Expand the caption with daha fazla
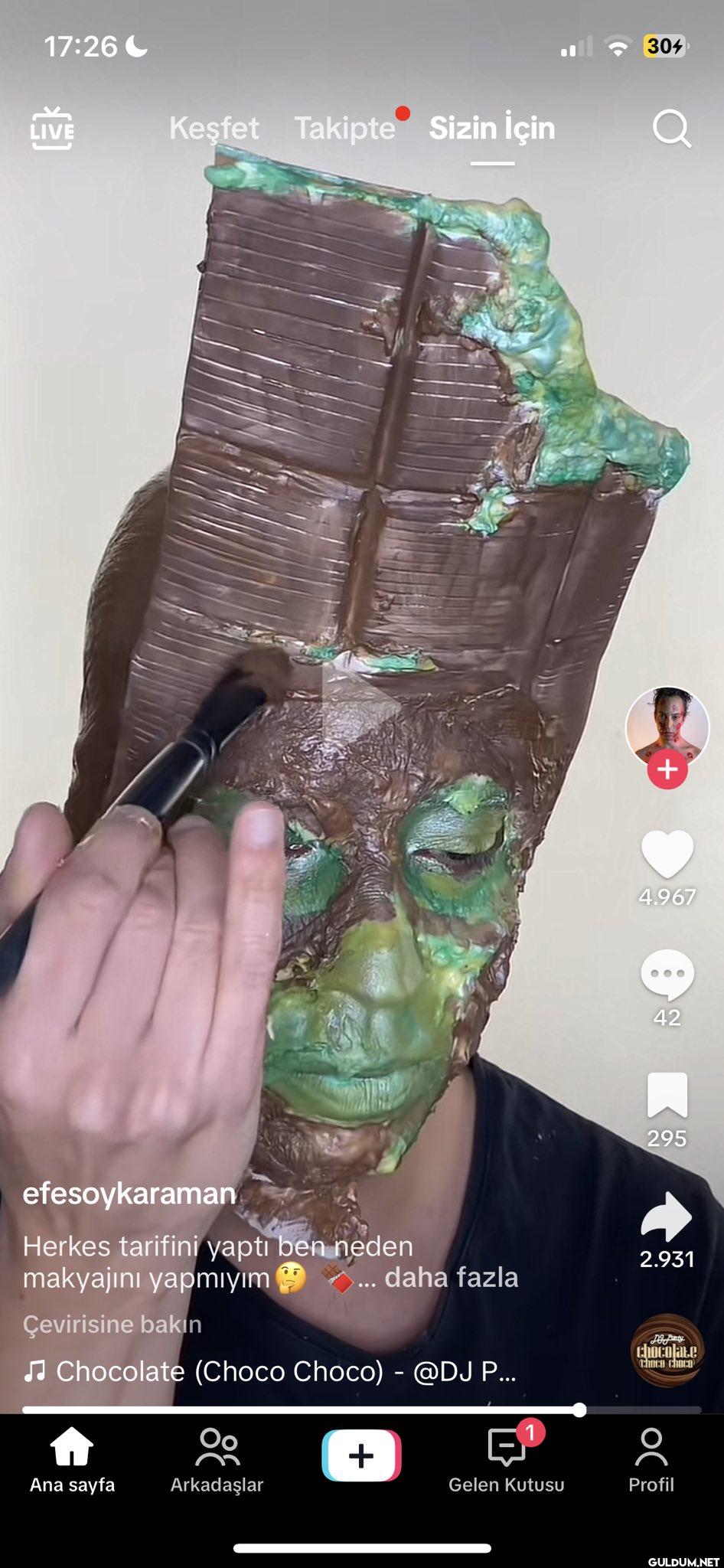The image size is (724, 1568). (451, 1277)
